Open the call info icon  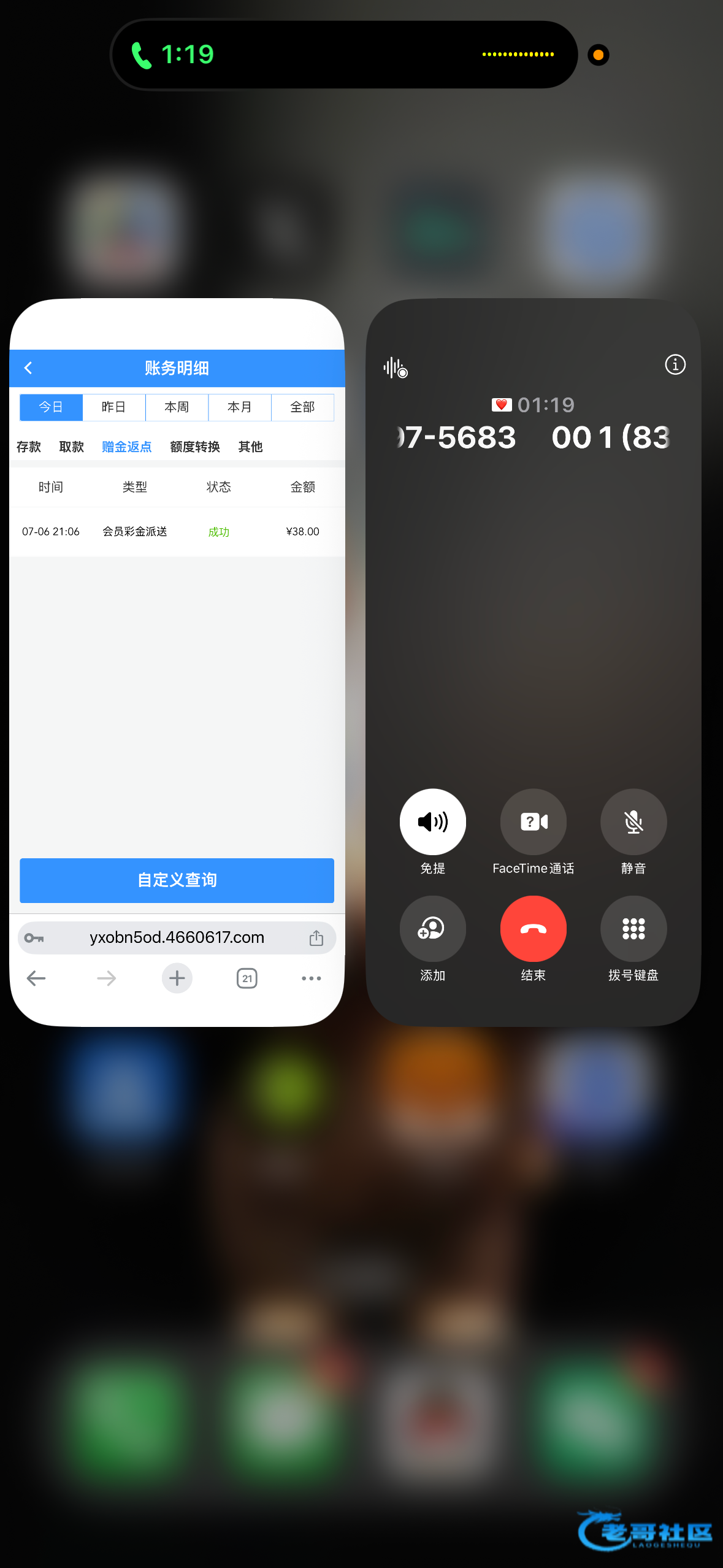tap(675, 365)
